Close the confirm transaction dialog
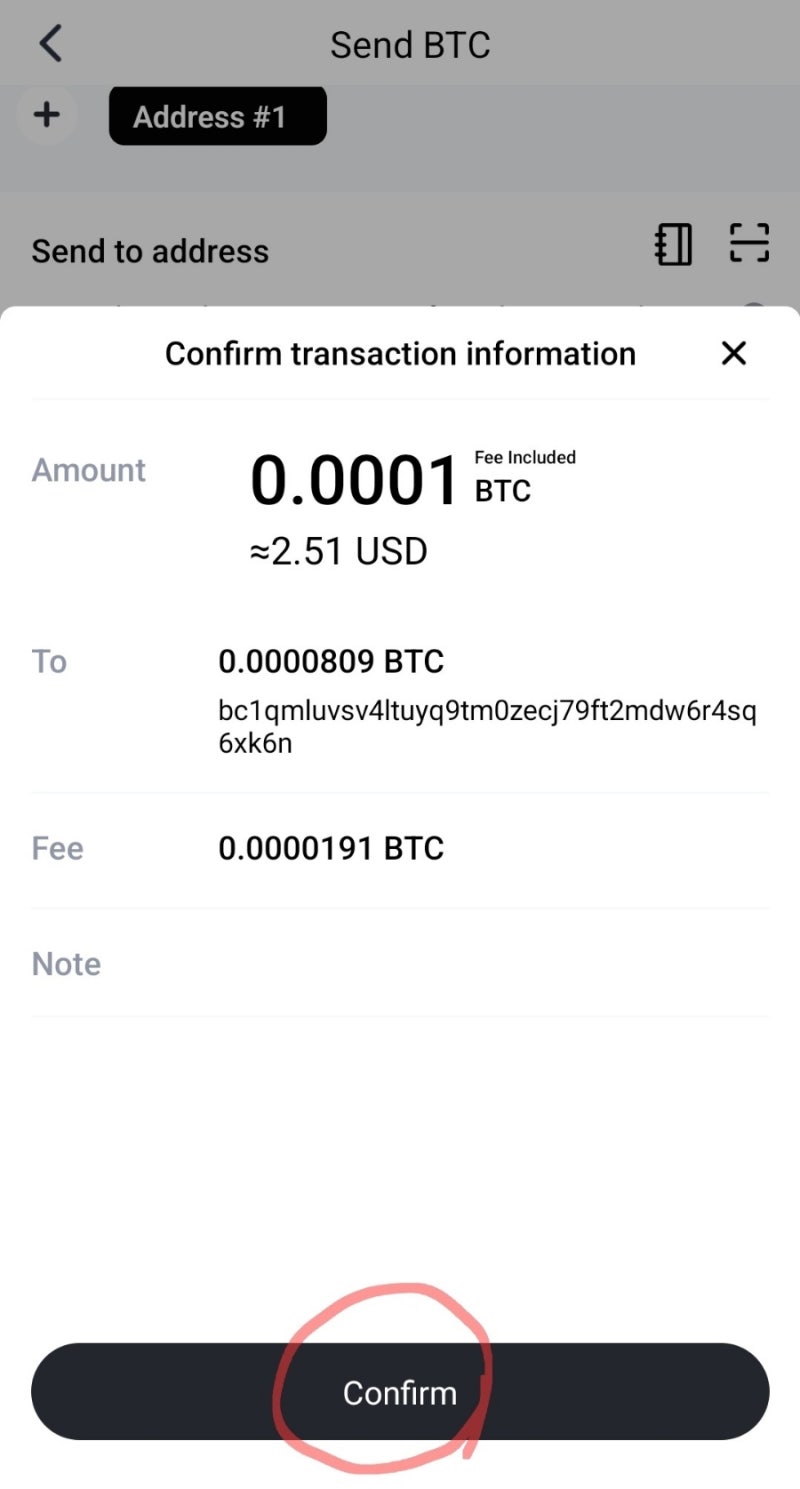The width and height of the screenshot is (800, 1489). pyautogui.click(x=734, y=353)
